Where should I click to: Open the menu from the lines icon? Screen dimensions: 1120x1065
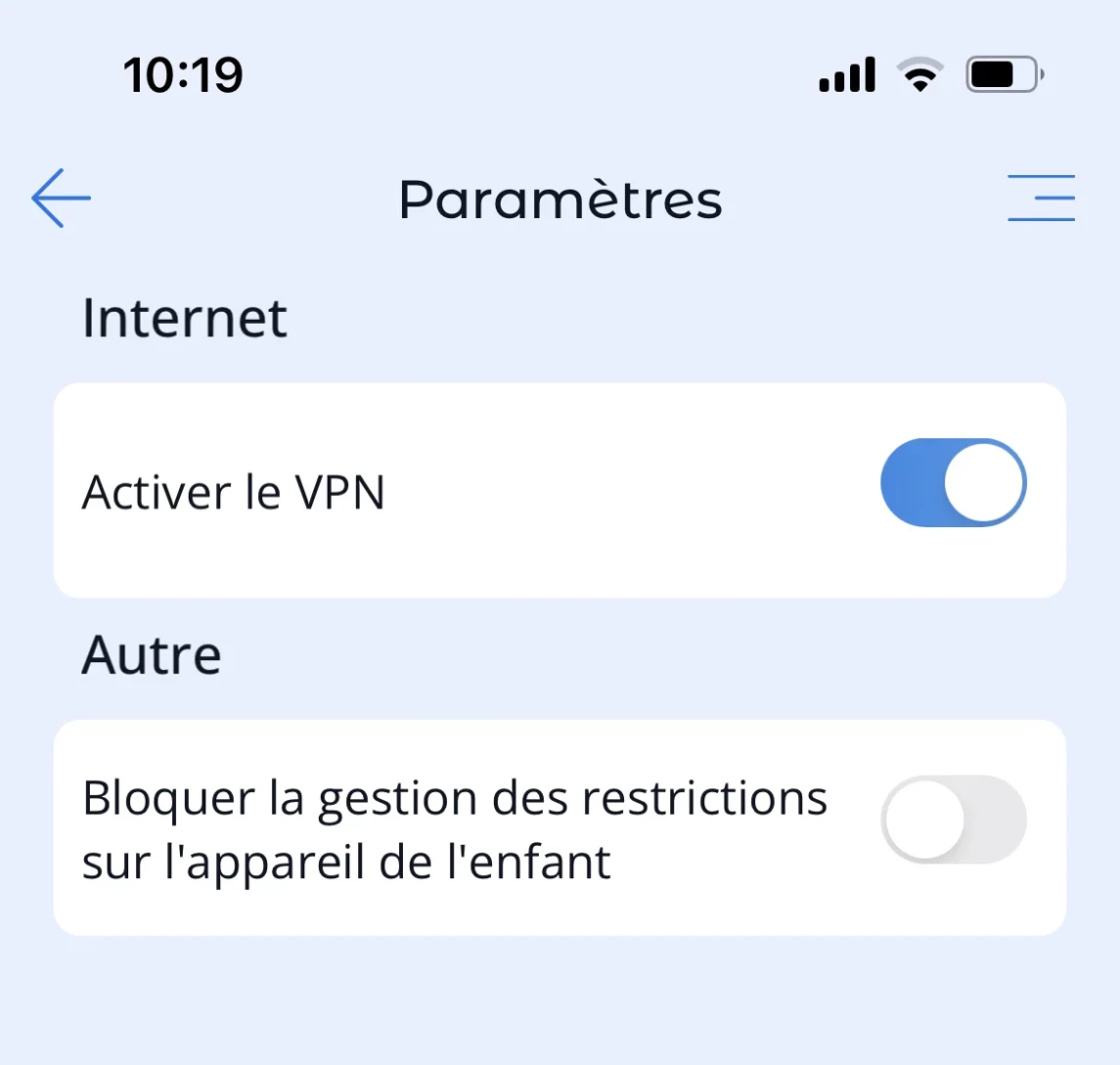click(1041, 199)
